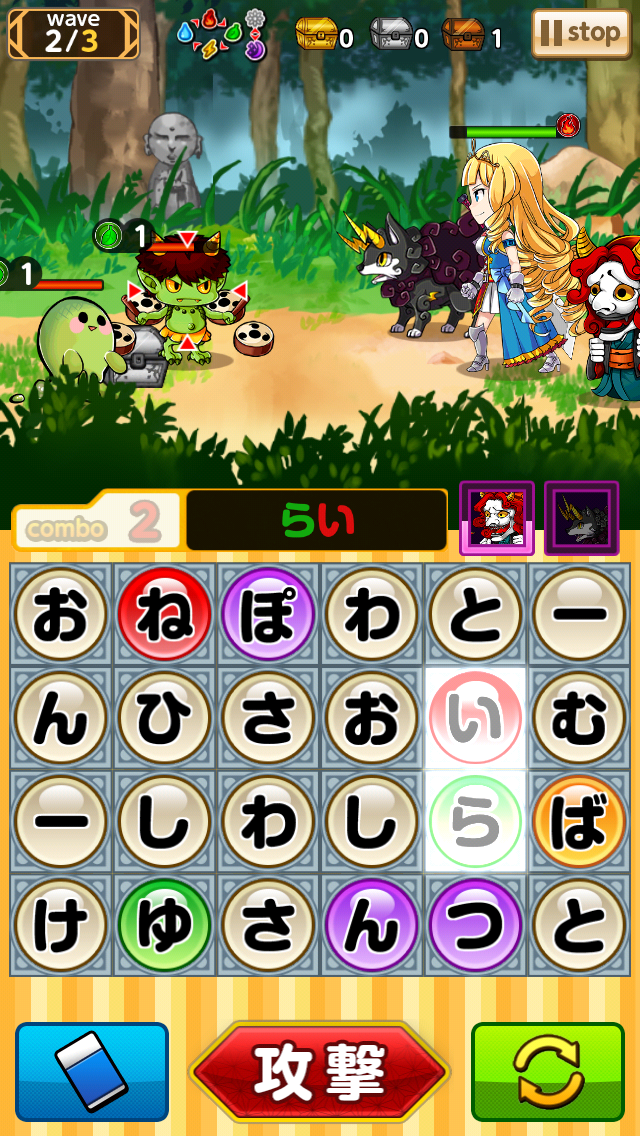Select the ひ tile
Screen dimensions: 640x1136
click(x=165, y=718)
